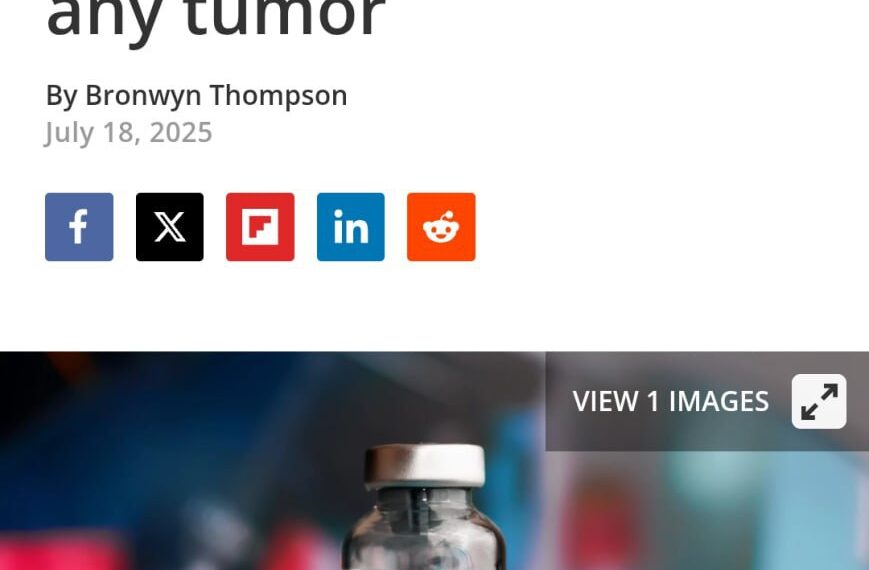Share article on X
Screen dimensions: 869x570
pyautogui.click(x=170, y=227)
